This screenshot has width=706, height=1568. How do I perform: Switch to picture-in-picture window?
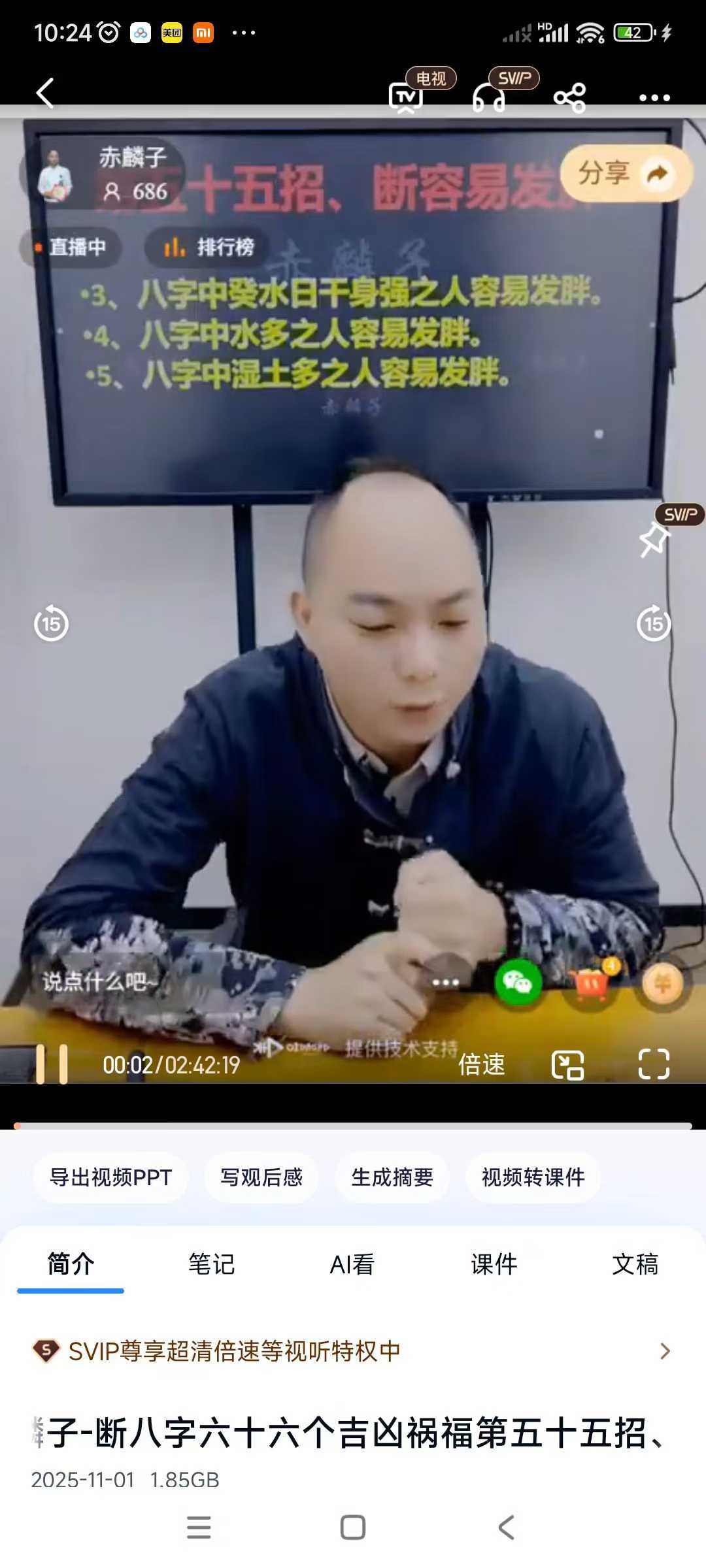coord(567,1064)
